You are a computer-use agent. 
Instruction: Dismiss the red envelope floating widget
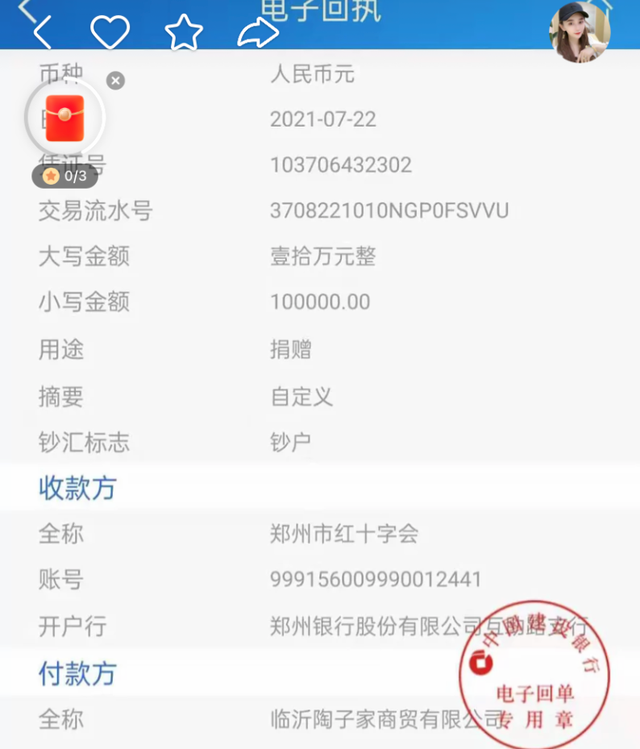116,81
